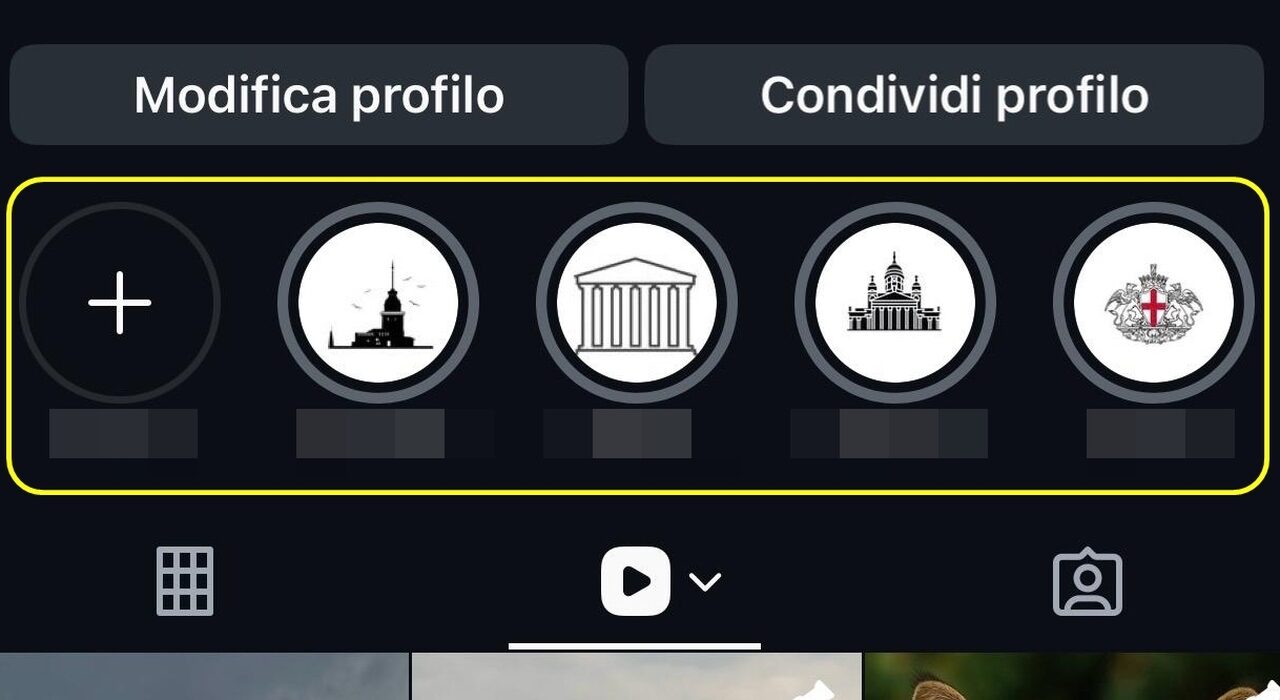Screen dimensions: 1280x700
Task: Select the Reels video tab
Action: click(x=636, y=581)
